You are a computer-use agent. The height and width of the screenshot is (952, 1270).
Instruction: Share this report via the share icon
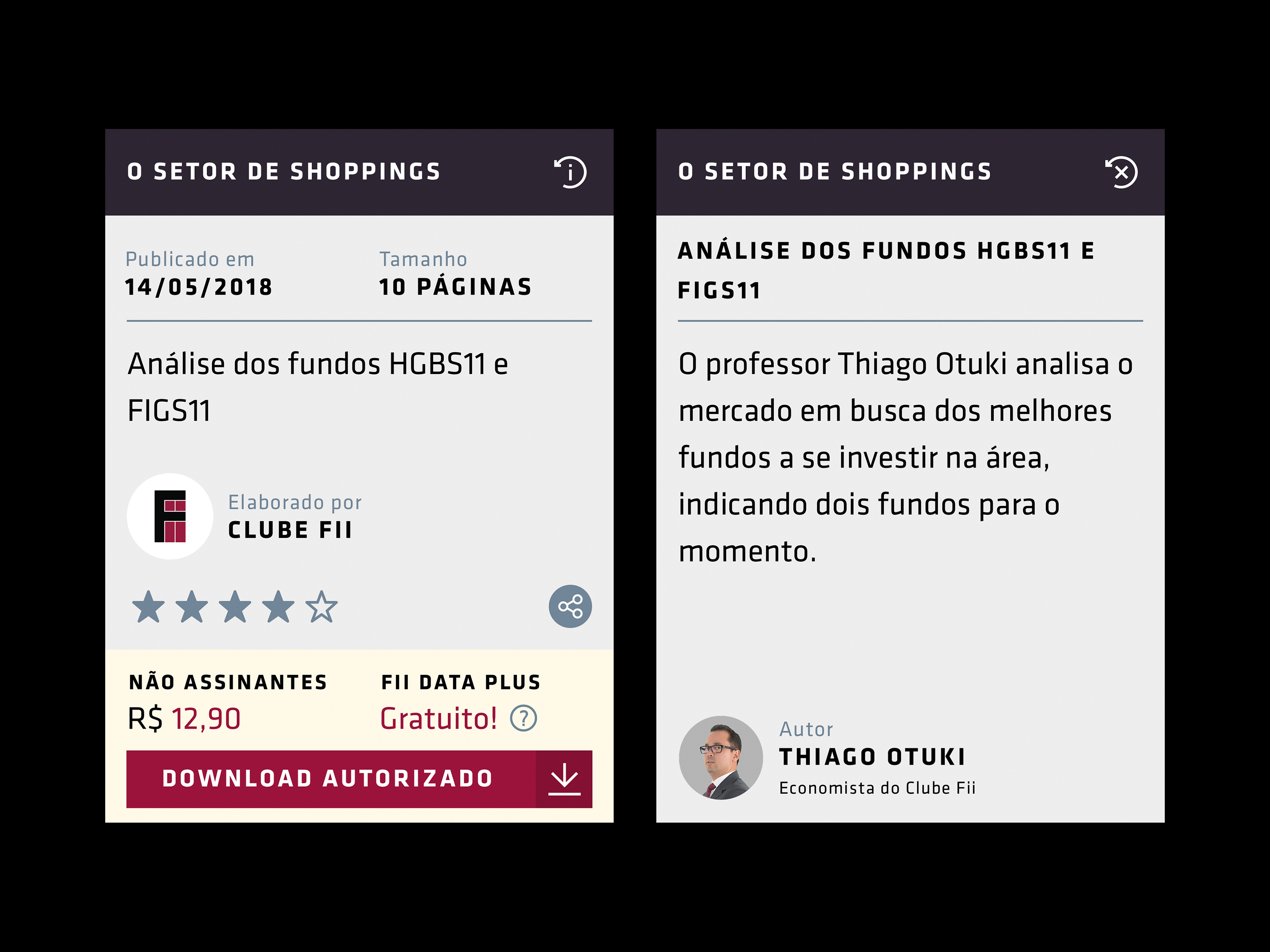click(x=570, y=606)
